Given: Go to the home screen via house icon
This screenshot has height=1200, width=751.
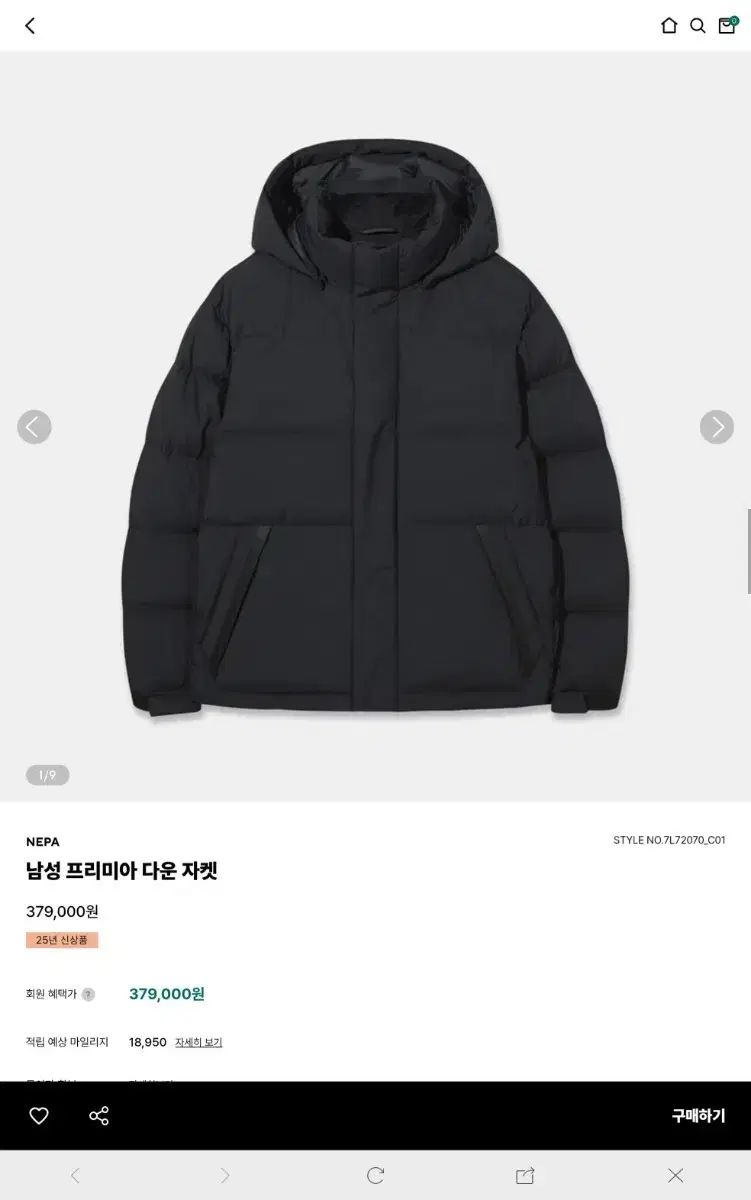Looking at the screenshot, I should click(x=668, y=25).
